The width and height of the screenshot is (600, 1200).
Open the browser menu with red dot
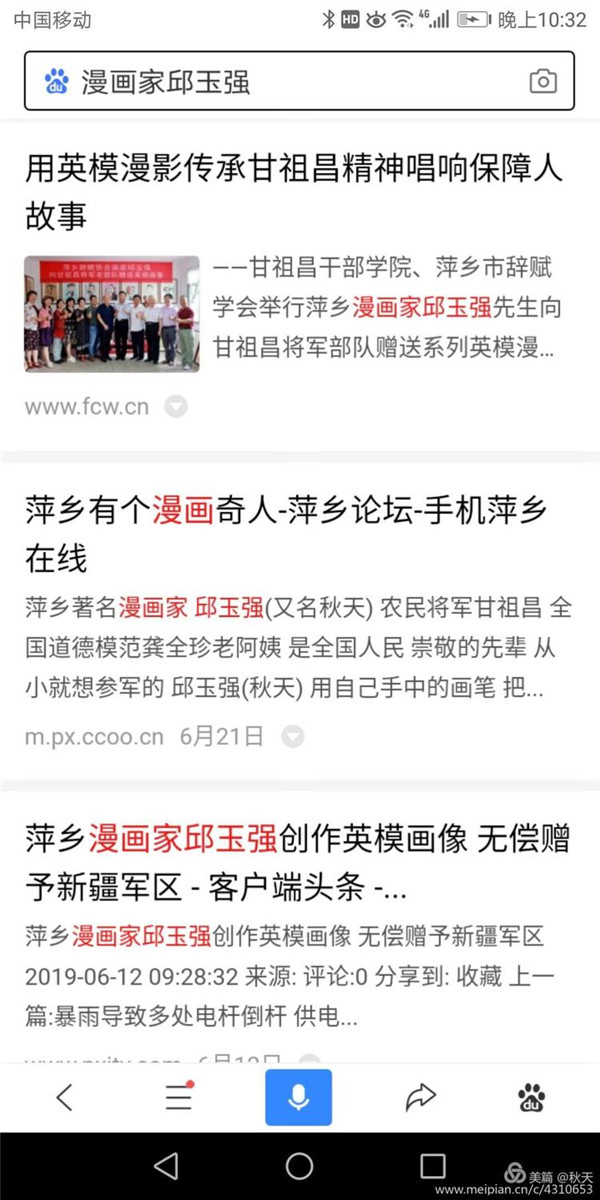[179, 1097]
